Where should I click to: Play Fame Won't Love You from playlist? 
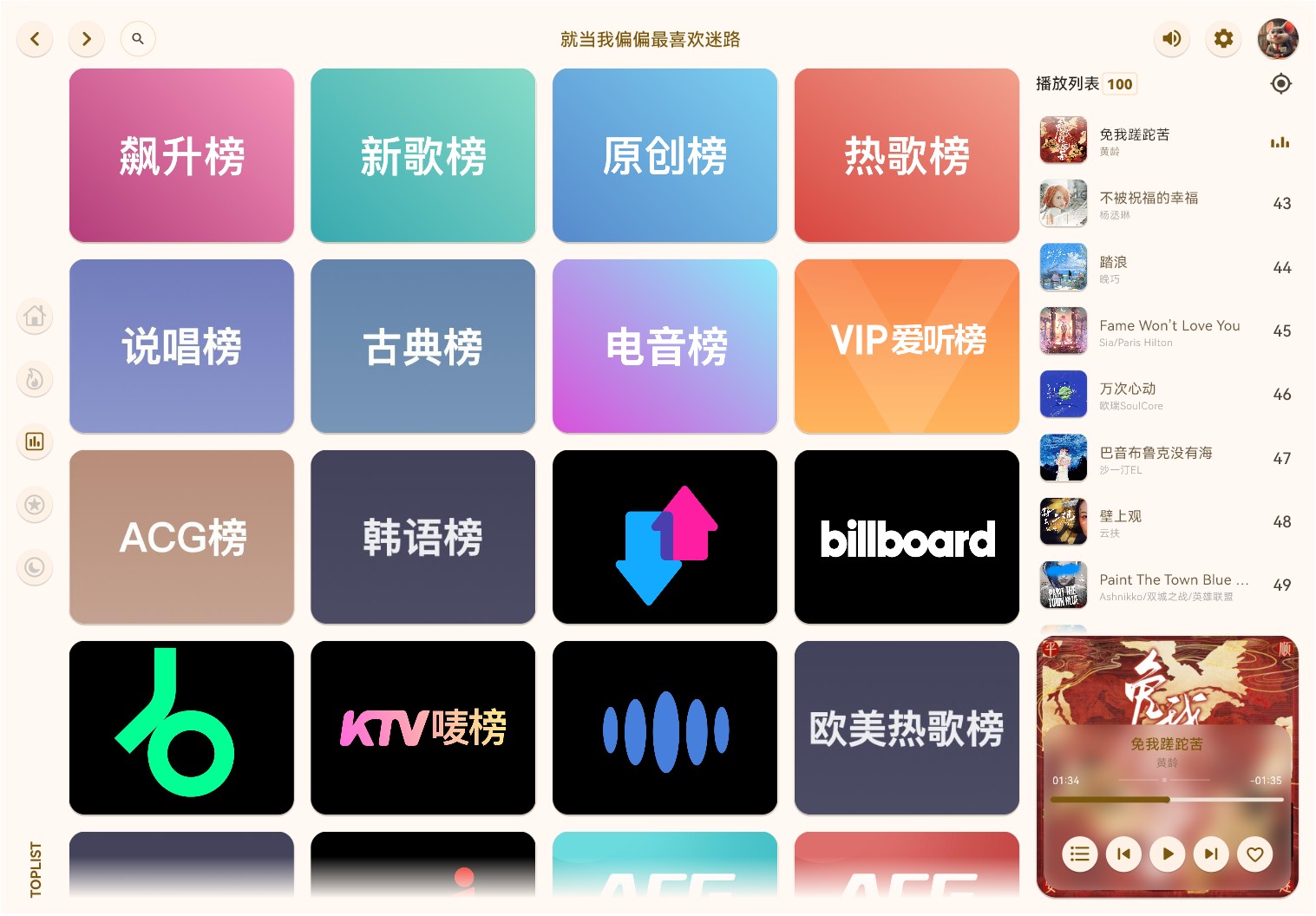tap(1169, 331)
